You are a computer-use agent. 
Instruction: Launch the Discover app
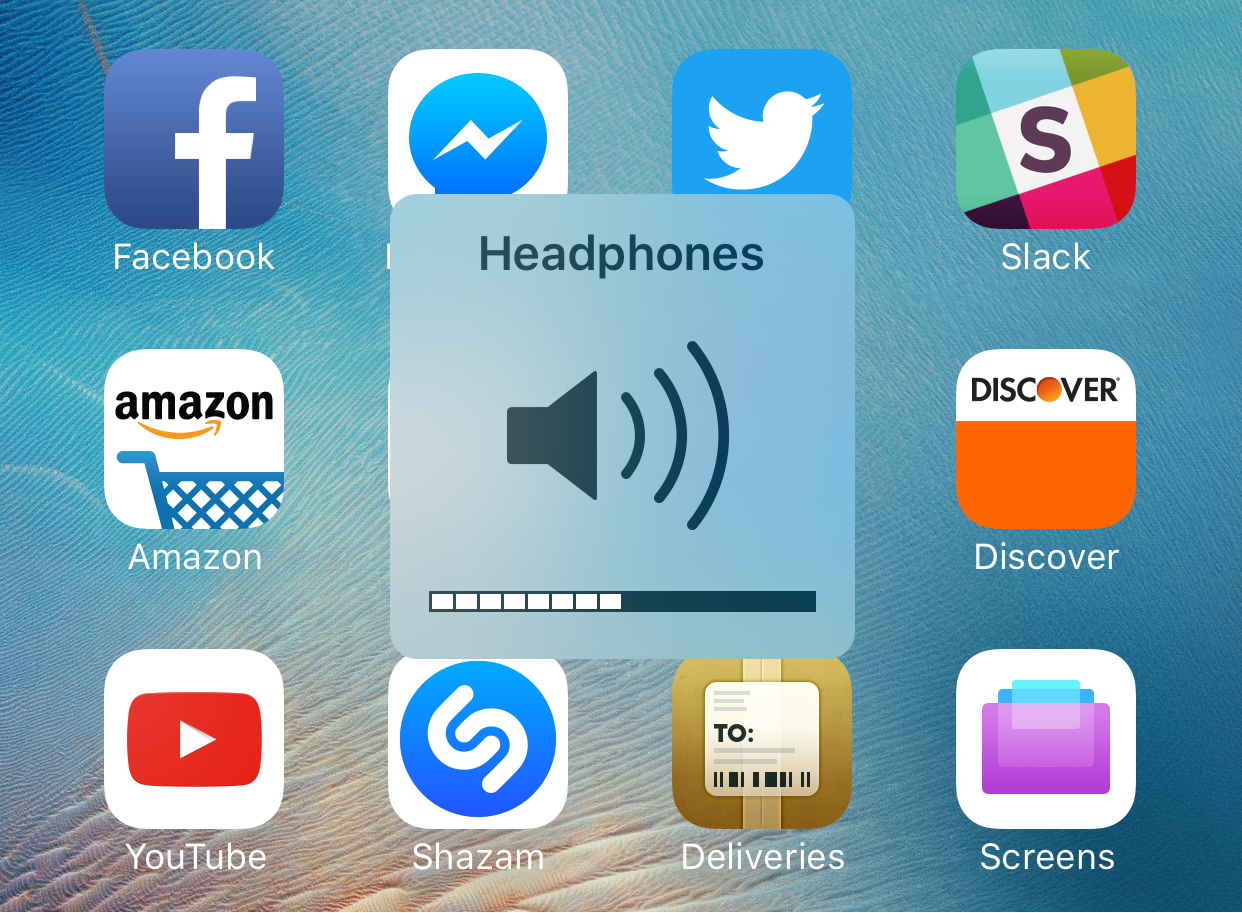coord(1045,439)
